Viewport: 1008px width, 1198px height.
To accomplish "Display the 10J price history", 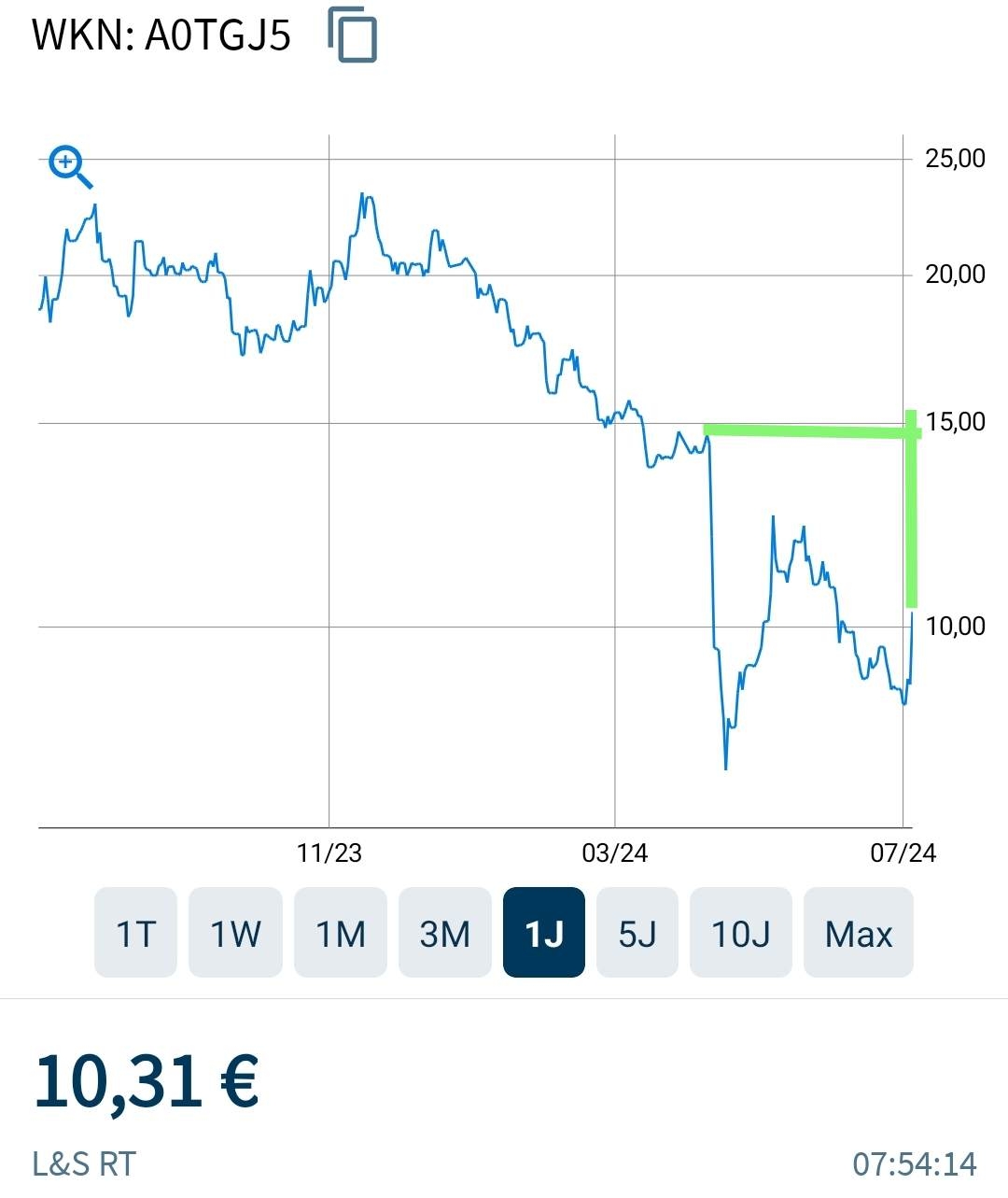I will click(741, 933).
